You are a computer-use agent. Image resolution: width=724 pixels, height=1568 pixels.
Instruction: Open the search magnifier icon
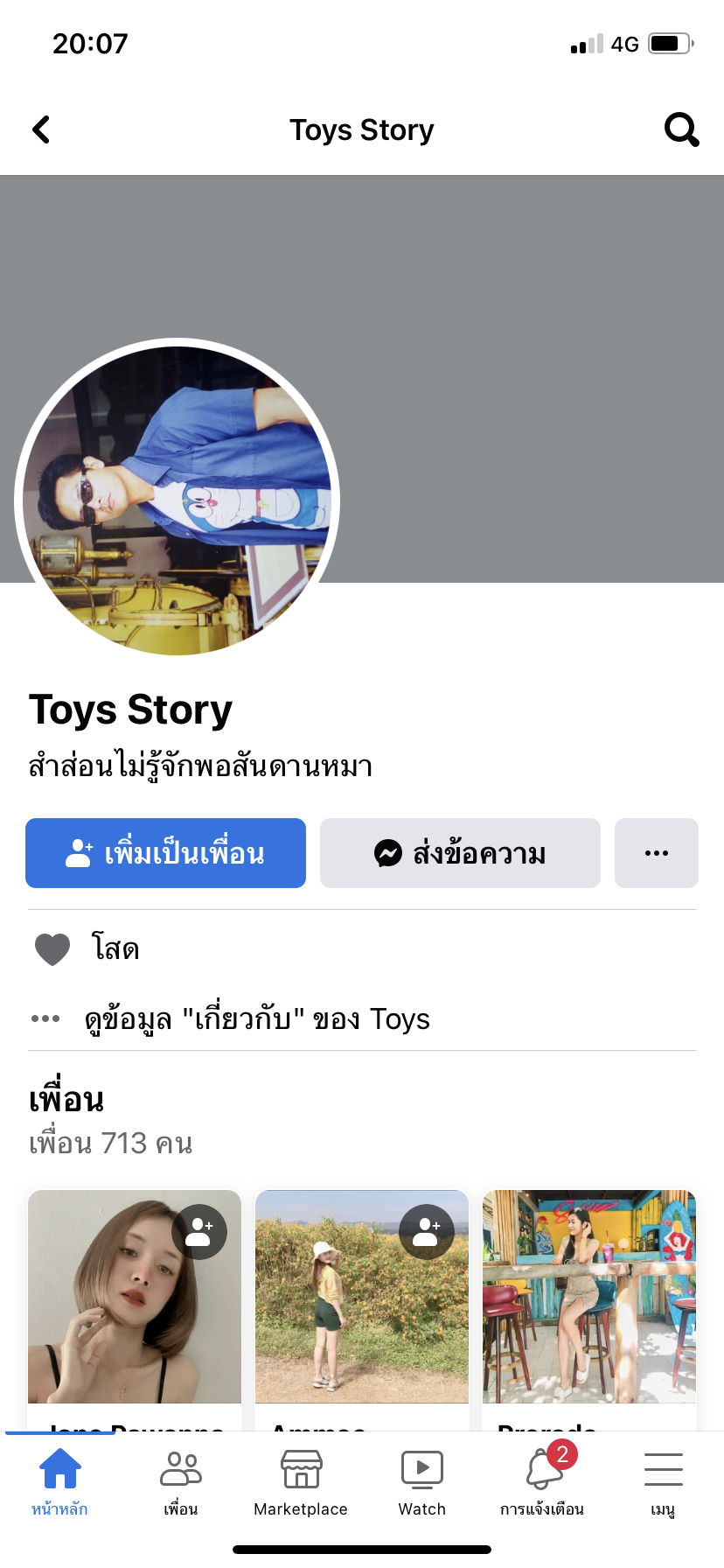click(x=681, y=129)
